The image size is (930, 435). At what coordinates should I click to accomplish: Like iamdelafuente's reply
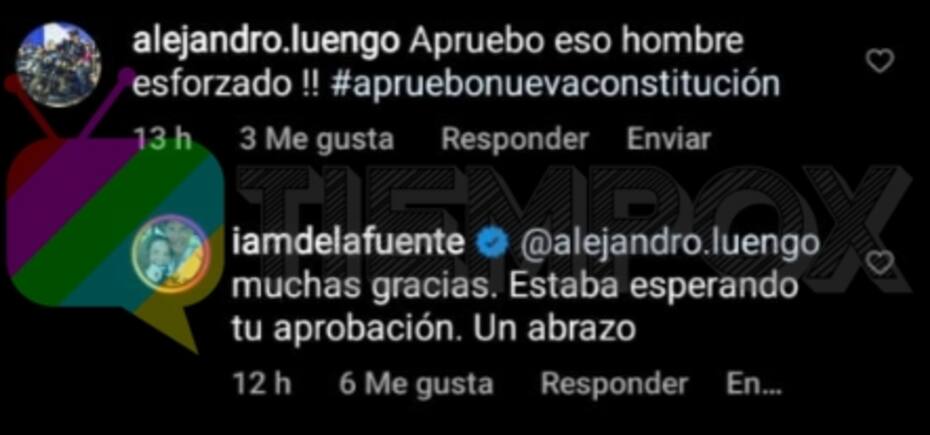[x=879, y=263]
